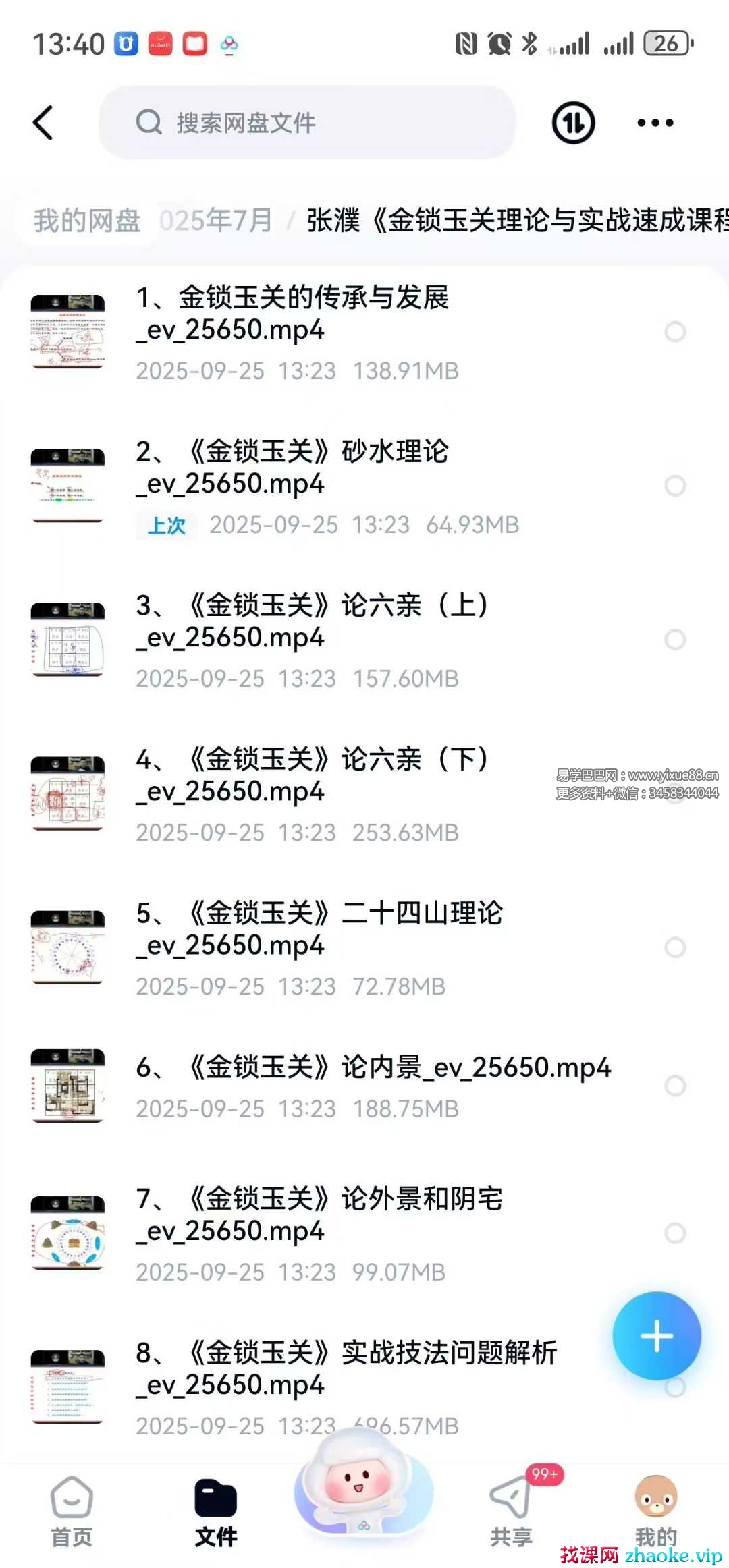Go to the 共享 tab
Image resolution: width=729 pixels, height=1568 pixels.
[511, 1511]
